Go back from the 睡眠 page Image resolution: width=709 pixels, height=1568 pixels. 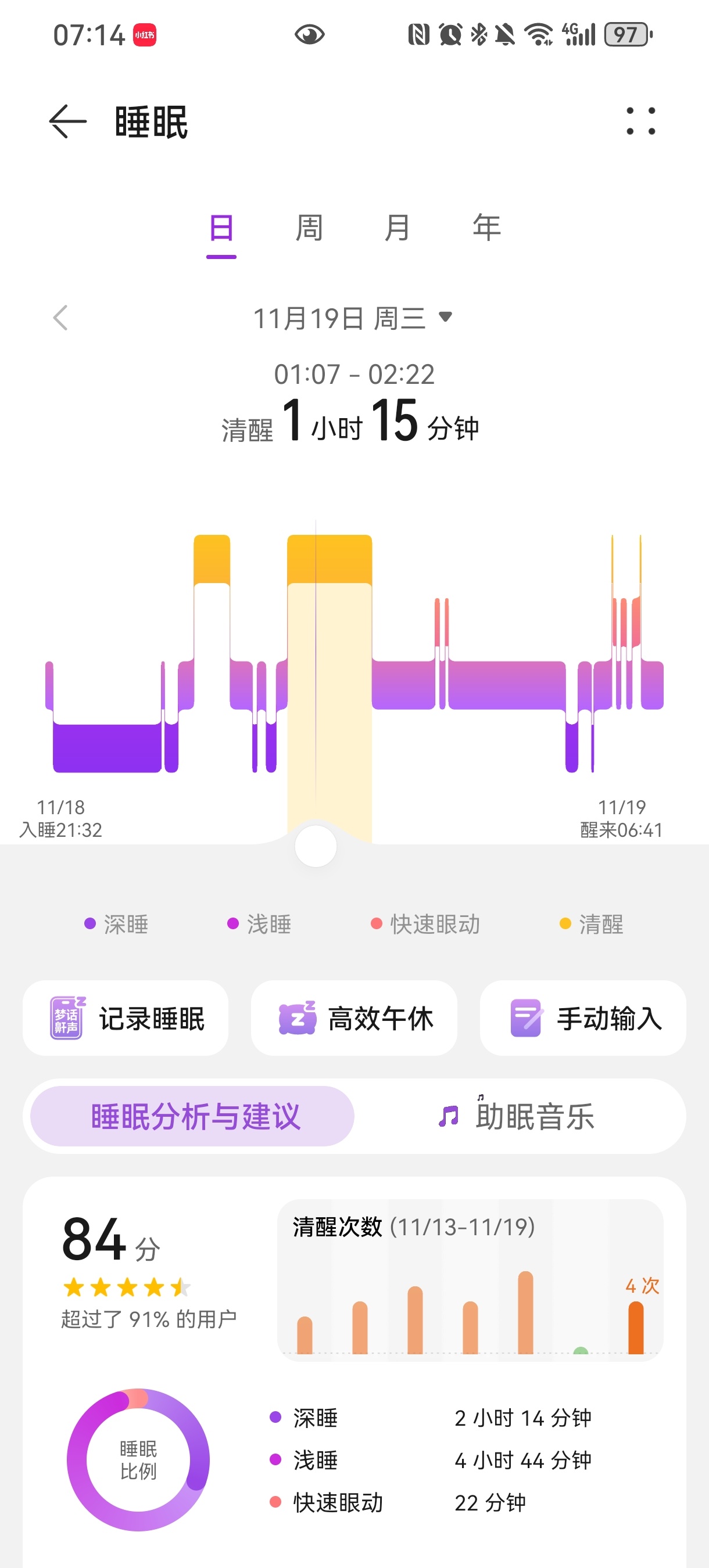[67, 122]
